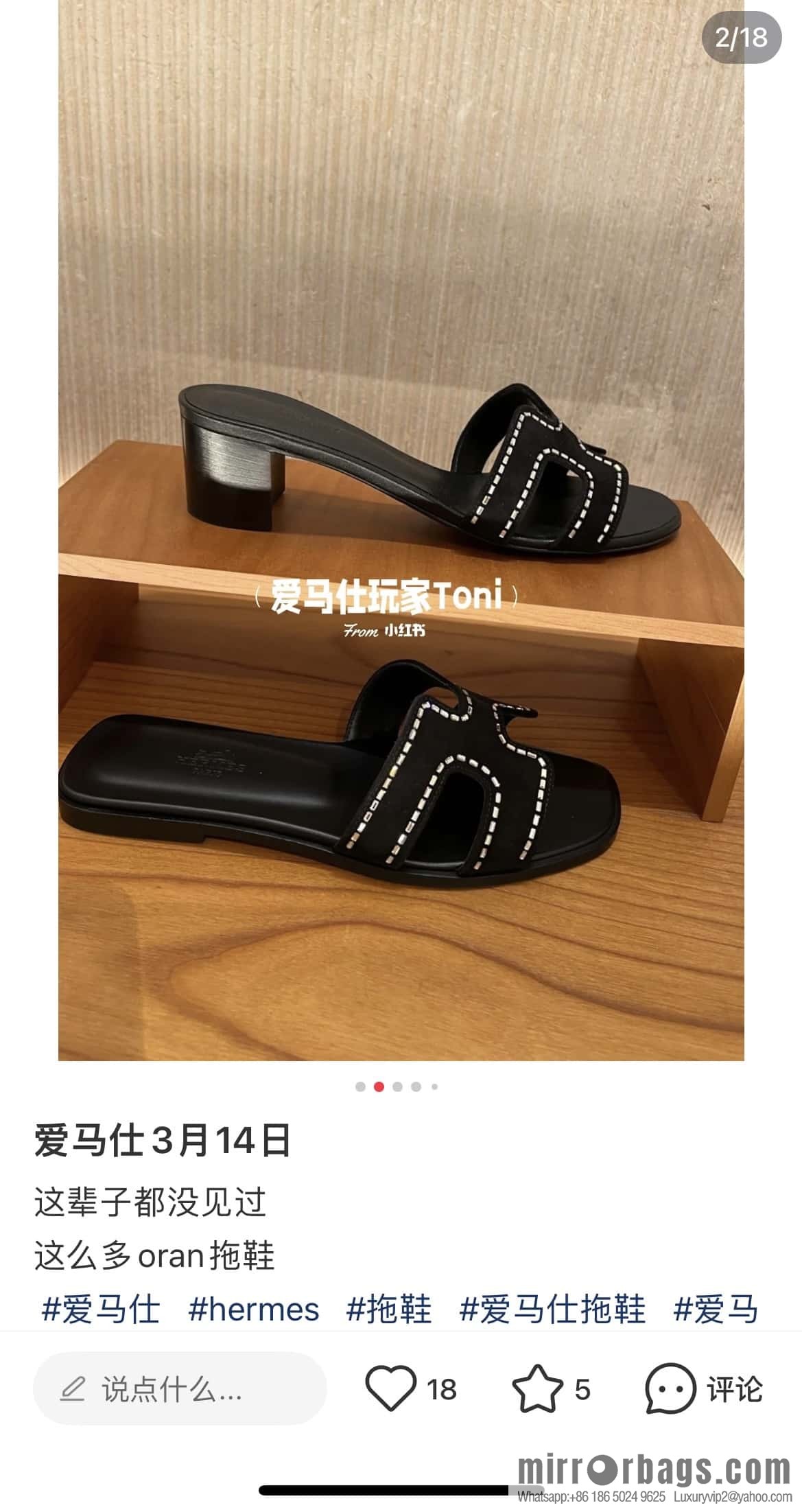Save the post with the star icon
This screenshot has width=802, height=1512.
coord(537,1389)
